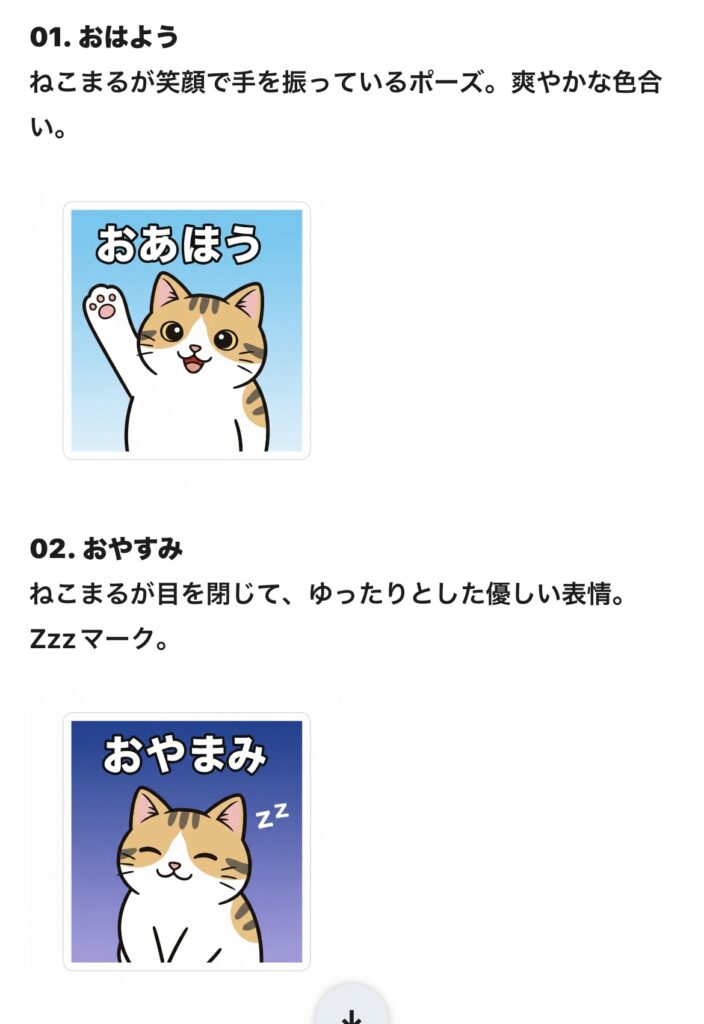Screen dimensions: 704x1024
Task: Jump to bottom with the down-arrow button
Action: [x=351, y=1010]
